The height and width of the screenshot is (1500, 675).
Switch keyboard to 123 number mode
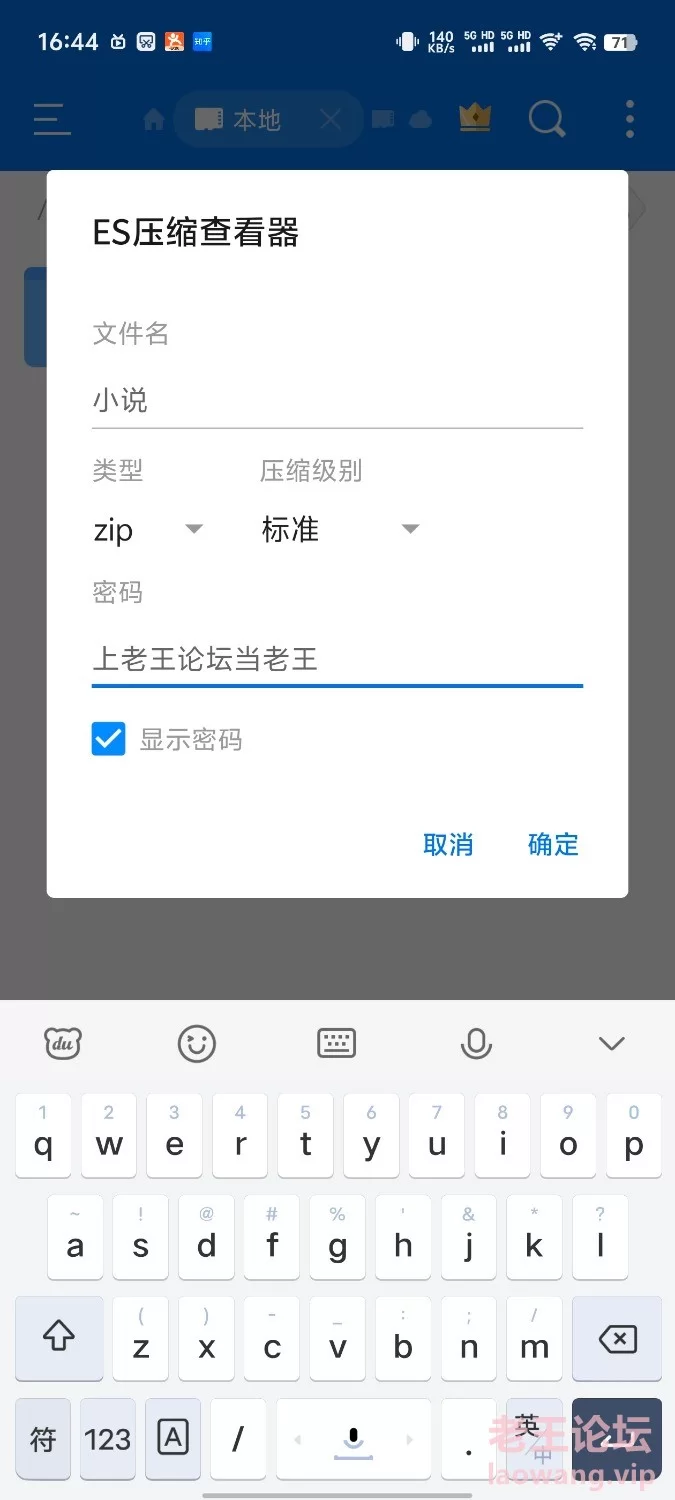click(x=107, y=1439)
